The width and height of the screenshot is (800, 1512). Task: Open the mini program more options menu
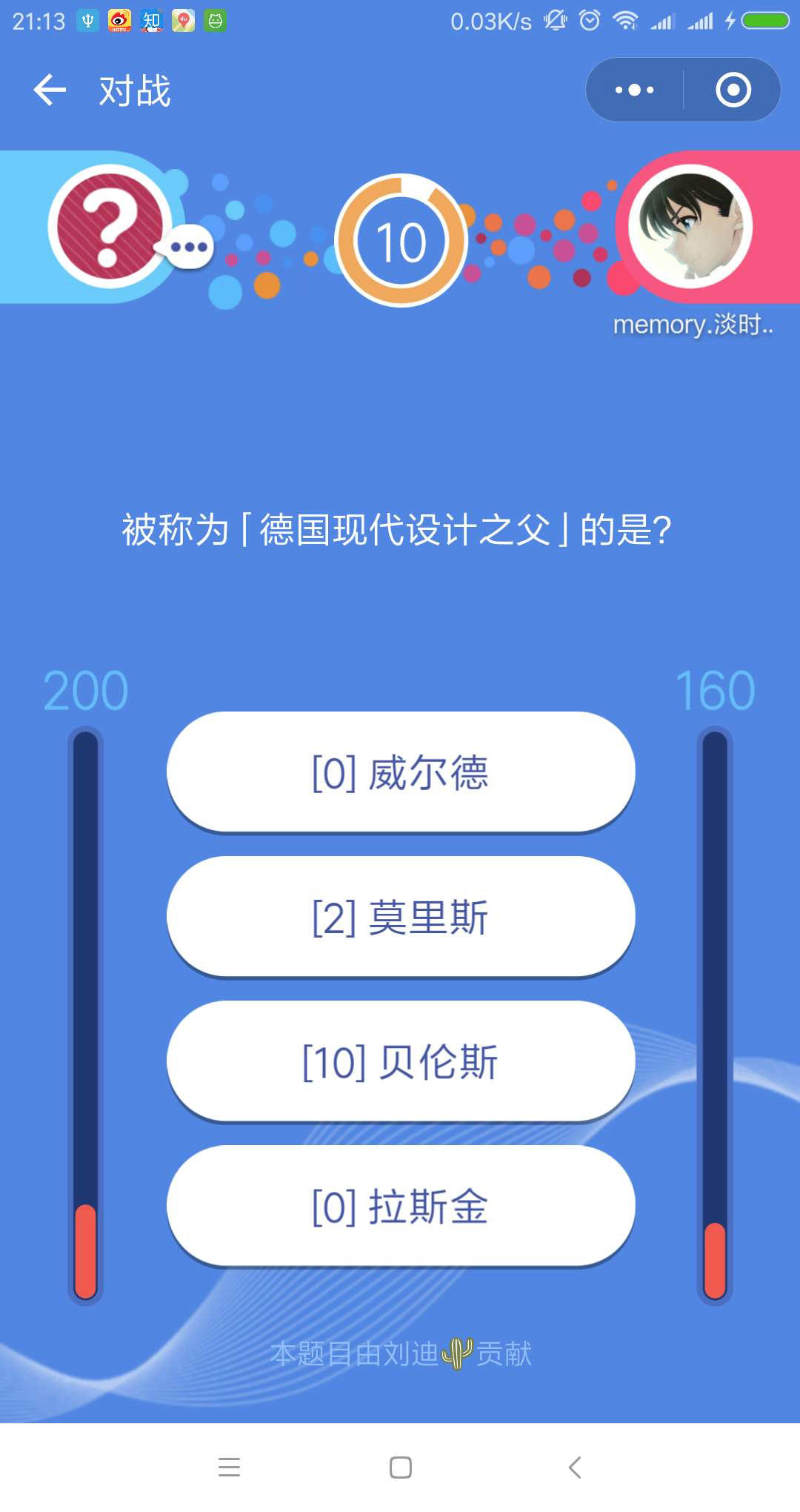coord(635,90)
